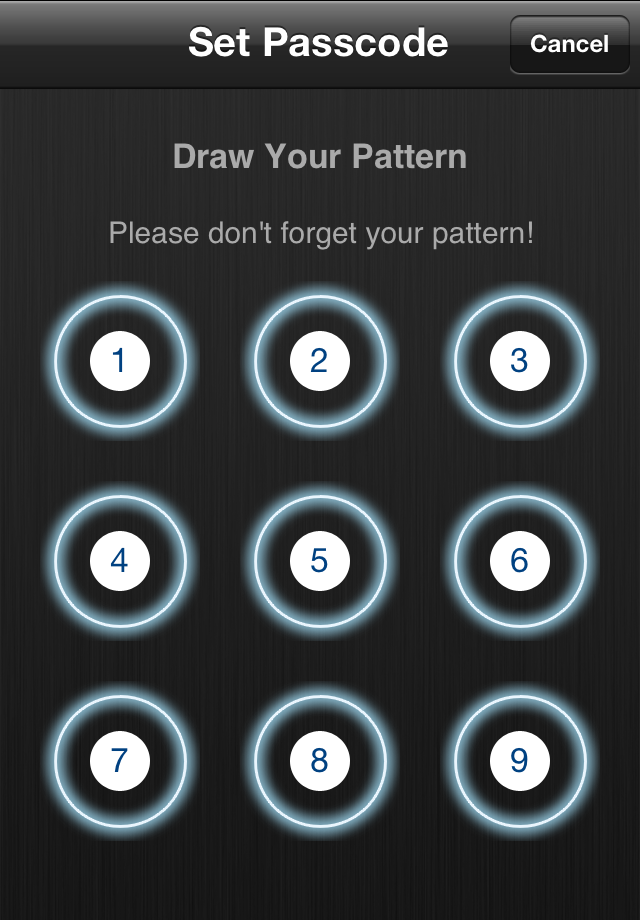
Task: Tap pattern dot 9
Action: coord(520,761)
